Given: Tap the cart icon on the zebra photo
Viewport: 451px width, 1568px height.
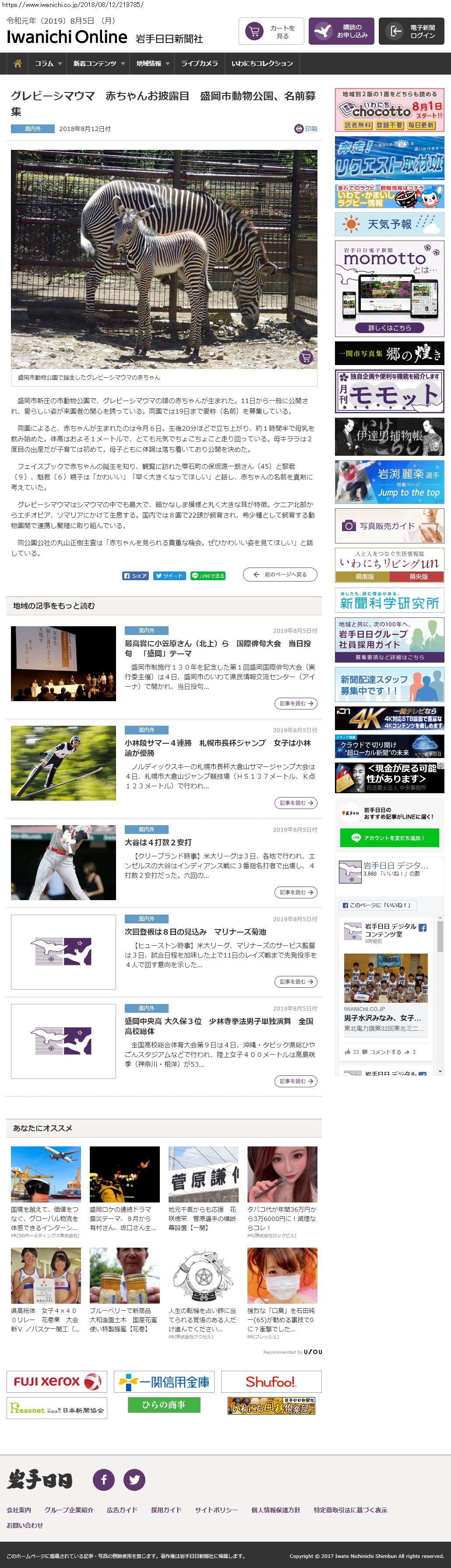Looking at the screenshot, I should click(x=306, y=357).
